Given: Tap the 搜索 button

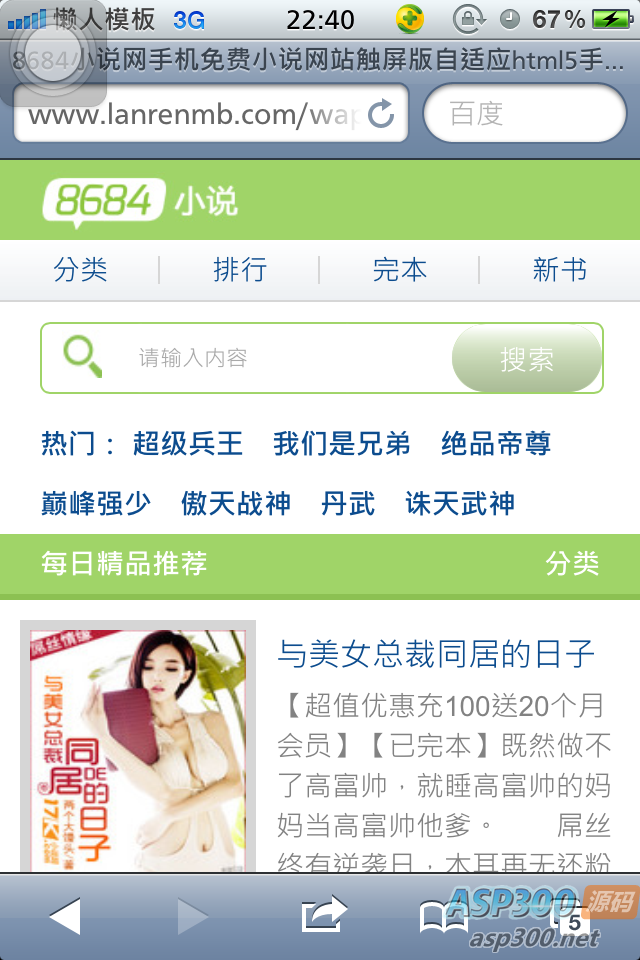Looking at the screenshot, I should click(527, 359).
